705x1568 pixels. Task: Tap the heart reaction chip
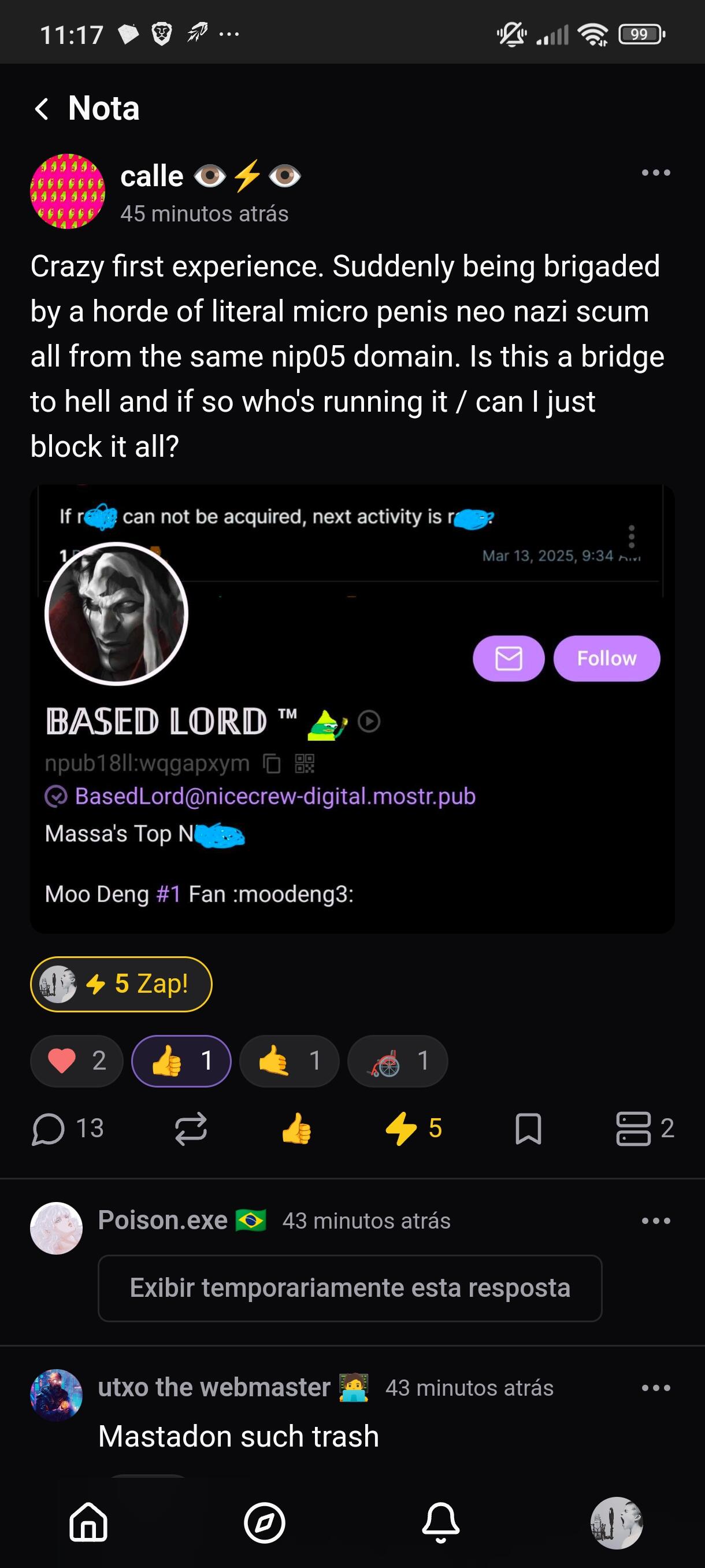77,1061
